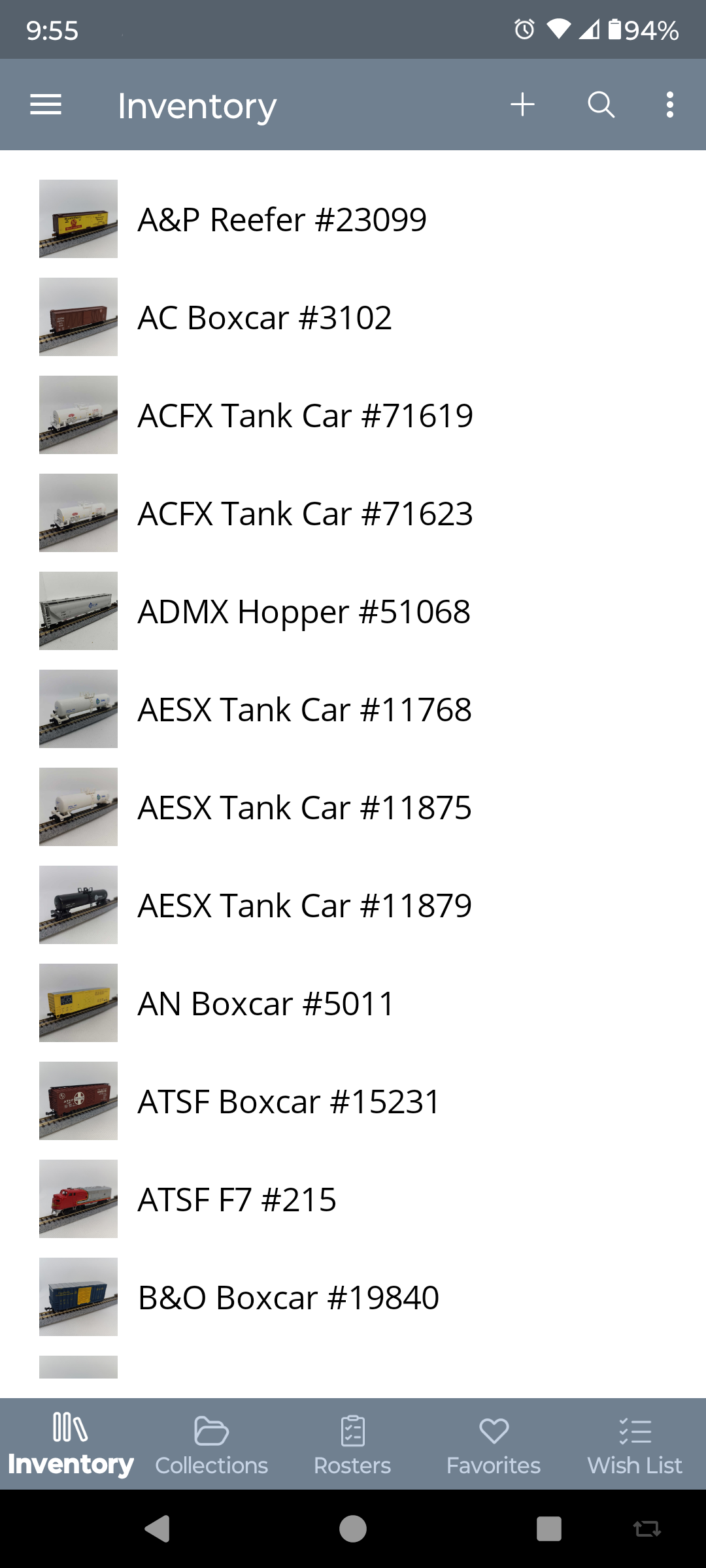Viewport: 706px width, 1568px height.
Task: Go to the Favorites tab
Action: click(x=494, y=1444)
